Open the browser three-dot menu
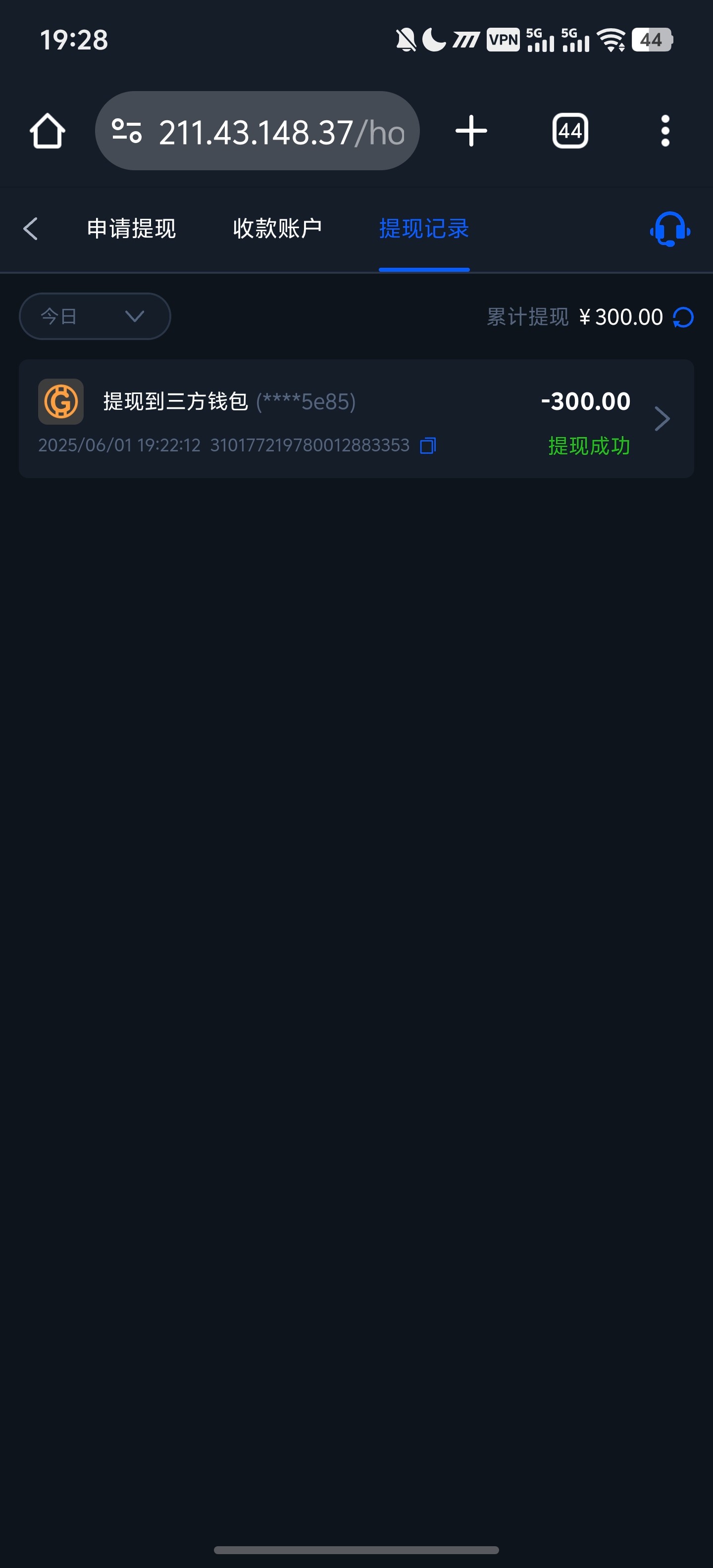Viewport: 713px width, 1568px height. [x=665, y=130]
